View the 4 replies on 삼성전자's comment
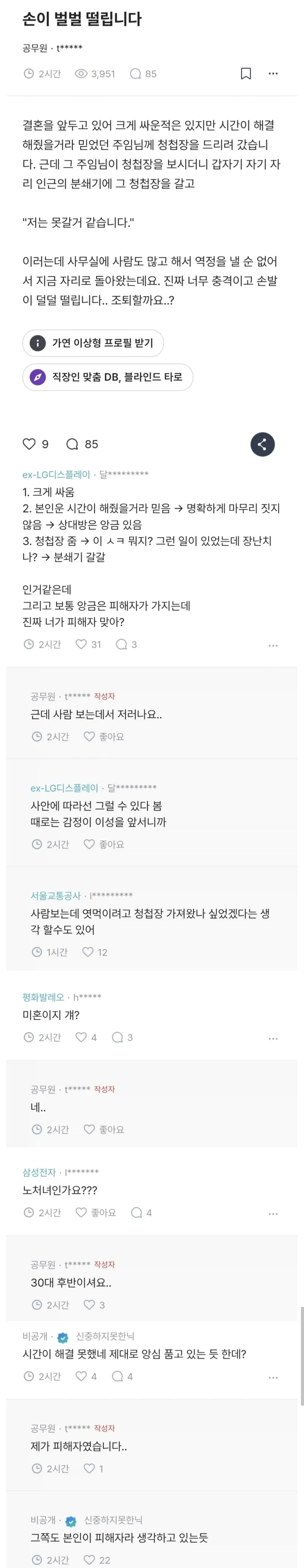 point(142,1213)
